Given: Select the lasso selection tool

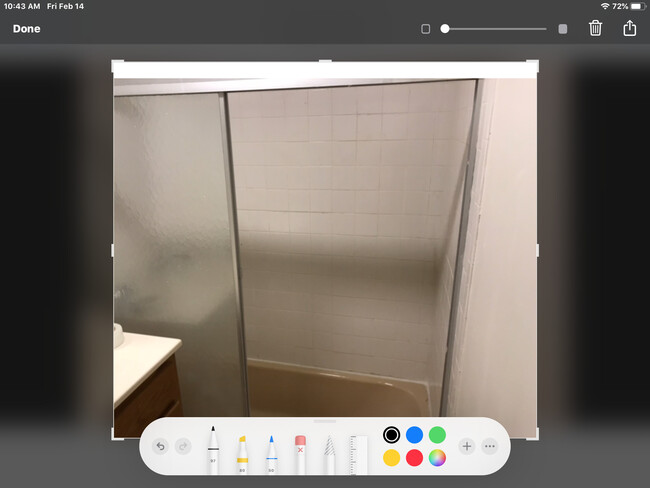Looking at the screenshot, I should pyautogui.click(x=329, y=452).
